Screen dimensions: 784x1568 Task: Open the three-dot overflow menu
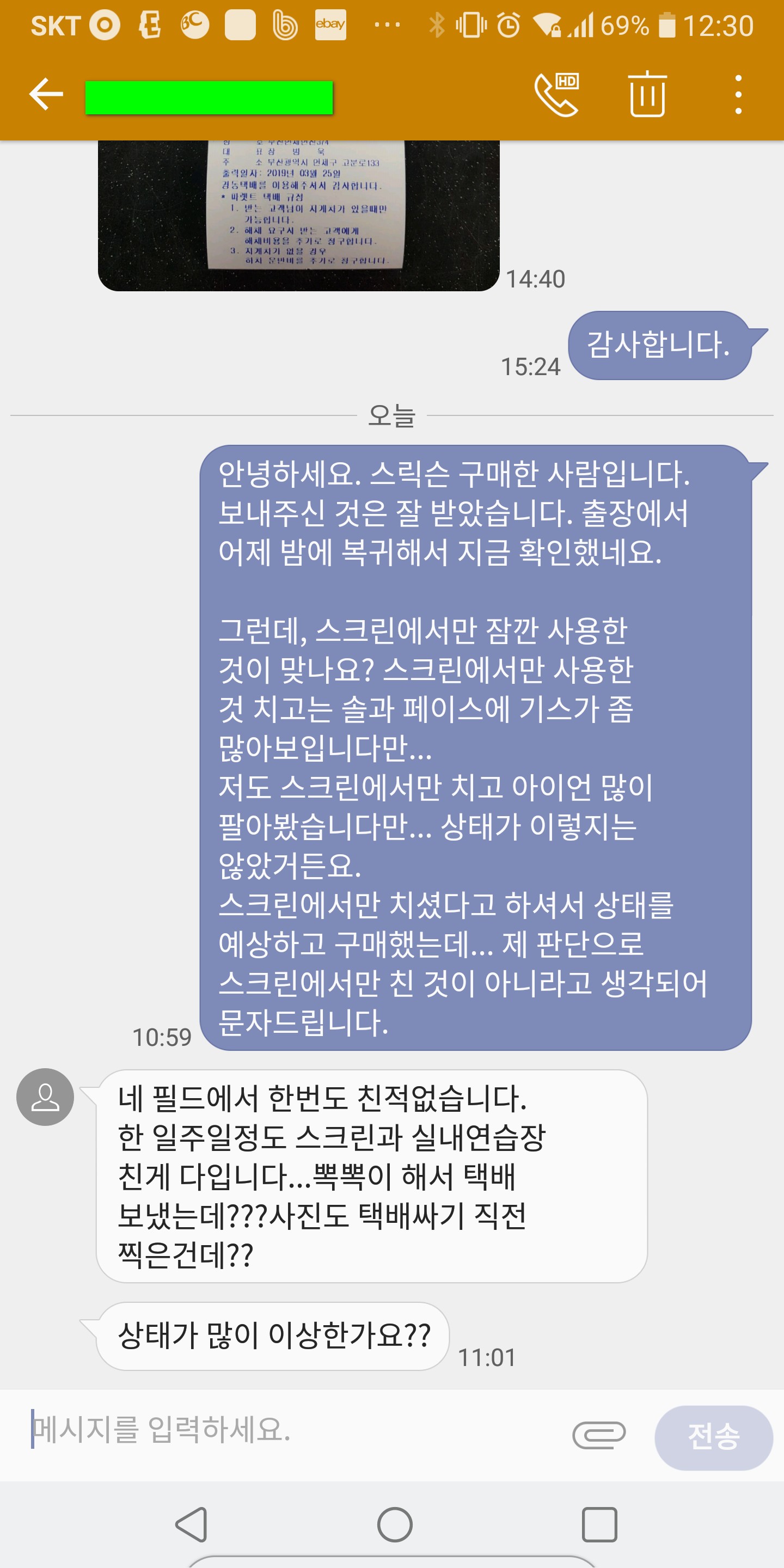tap(738, 94)
